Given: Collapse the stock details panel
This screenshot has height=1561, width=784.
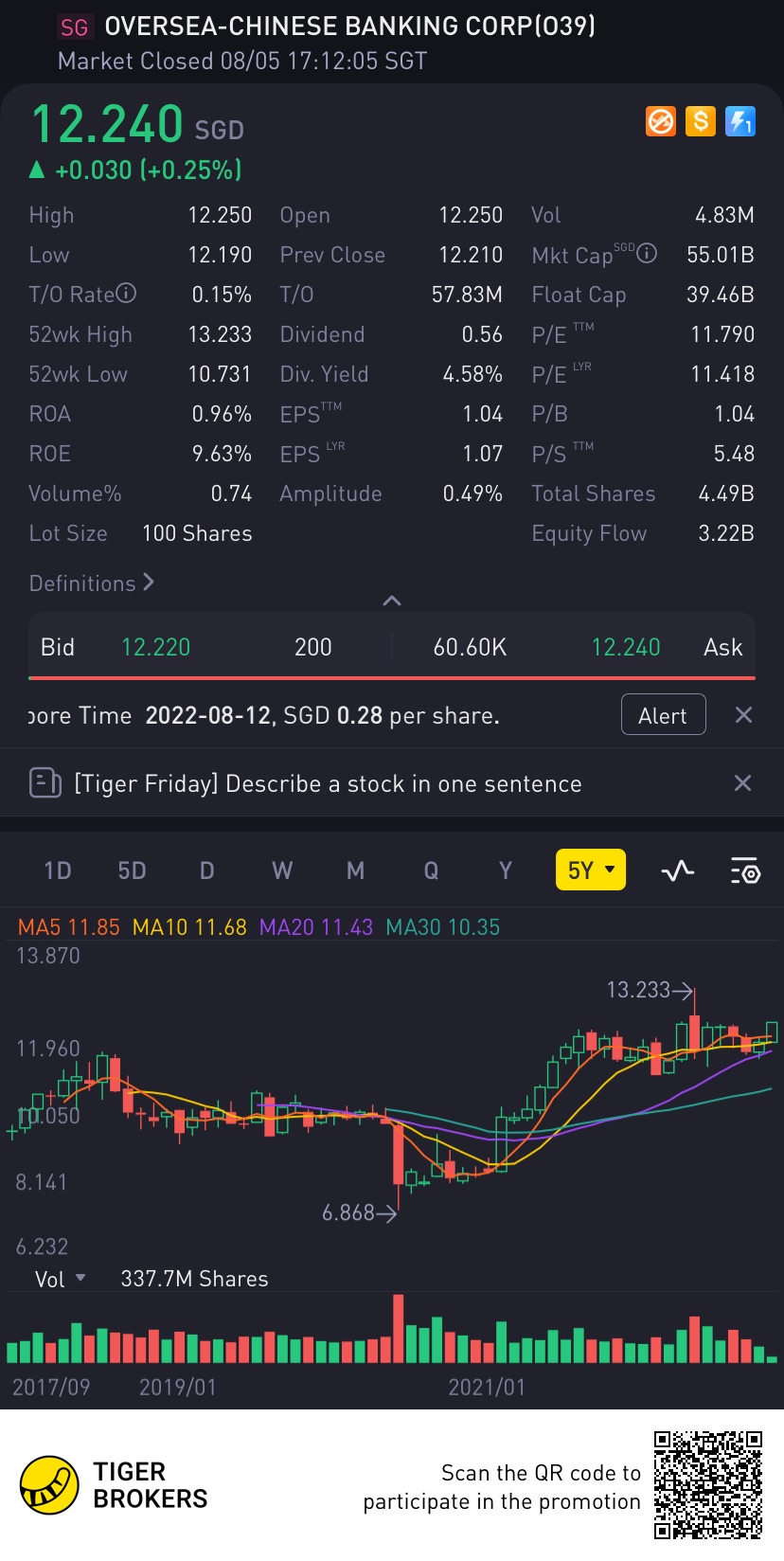Looking at the screenshot, I should (391, 601).
